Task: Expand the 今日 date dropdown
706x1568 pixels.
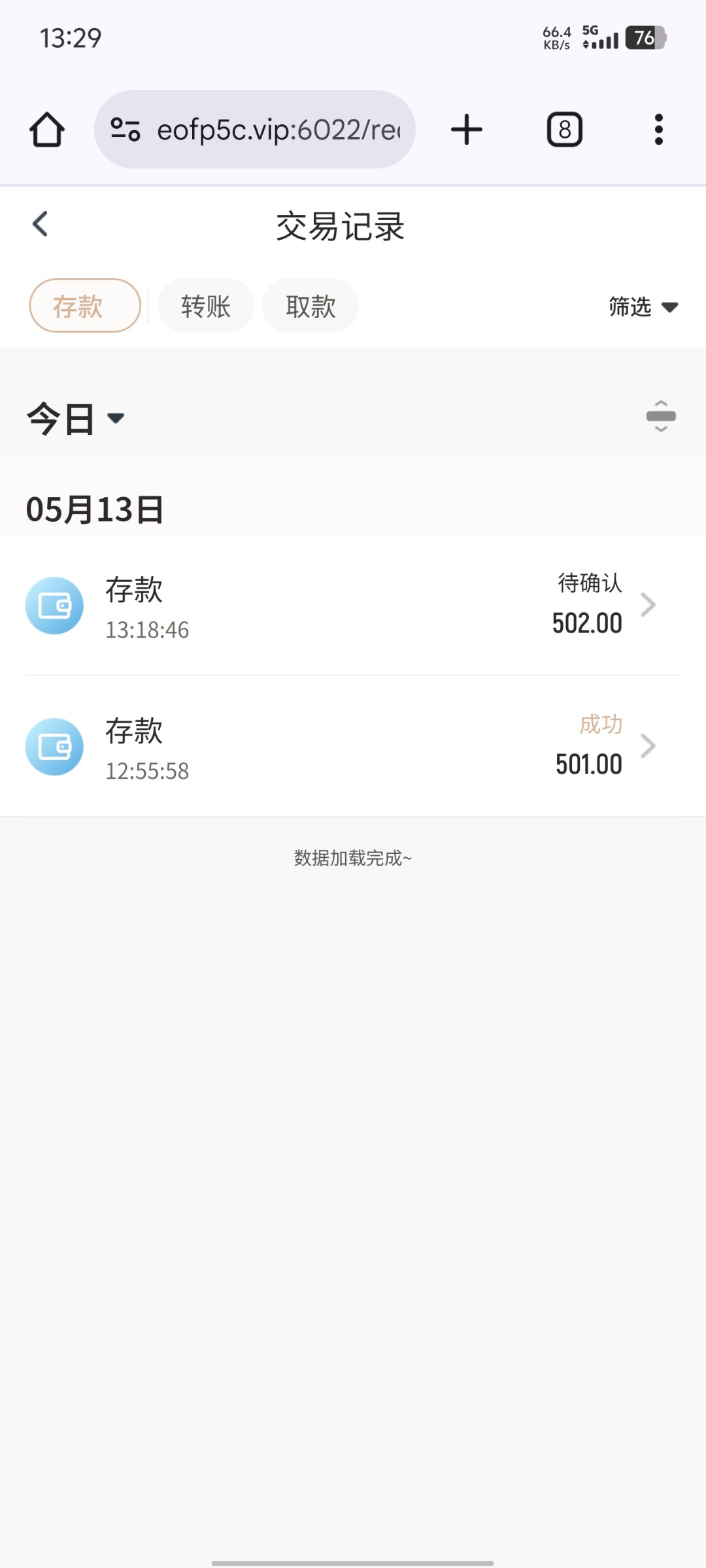Action: coord(75,418)
